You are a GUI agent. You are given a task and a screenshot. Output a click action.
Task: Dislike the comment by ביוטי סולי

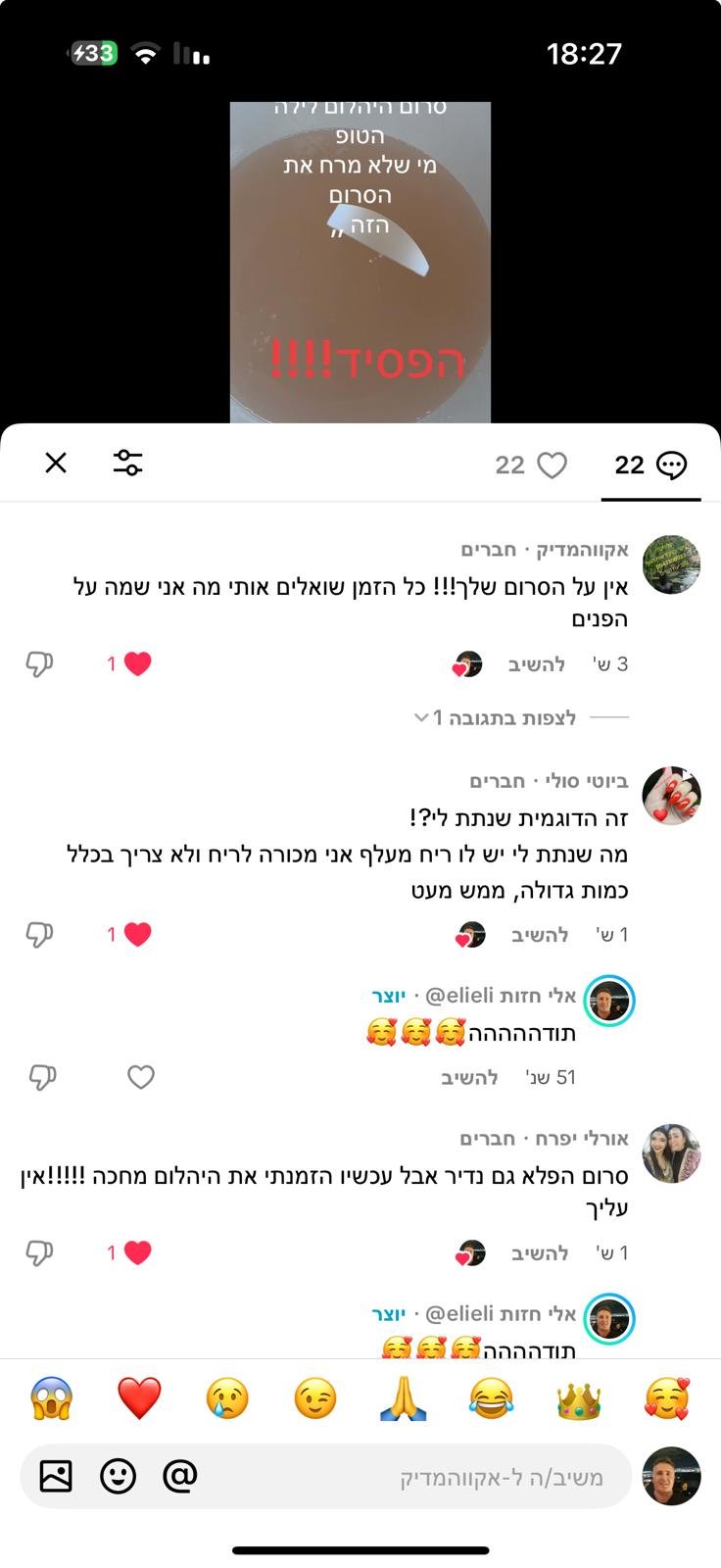pyautogui.click(x=39, y=934)
